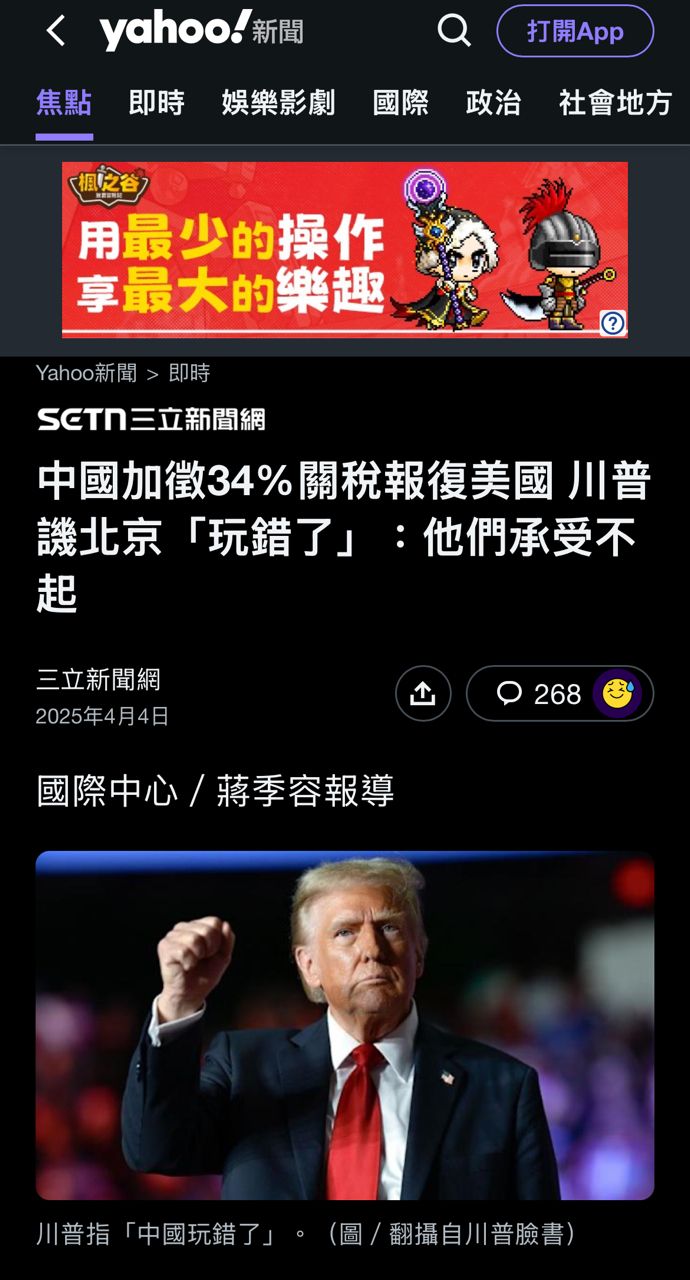Viewport: 690px width, 1280px height.
Task: Switch to the 娛樂影劇 tab
Action: tap(278, 103)
